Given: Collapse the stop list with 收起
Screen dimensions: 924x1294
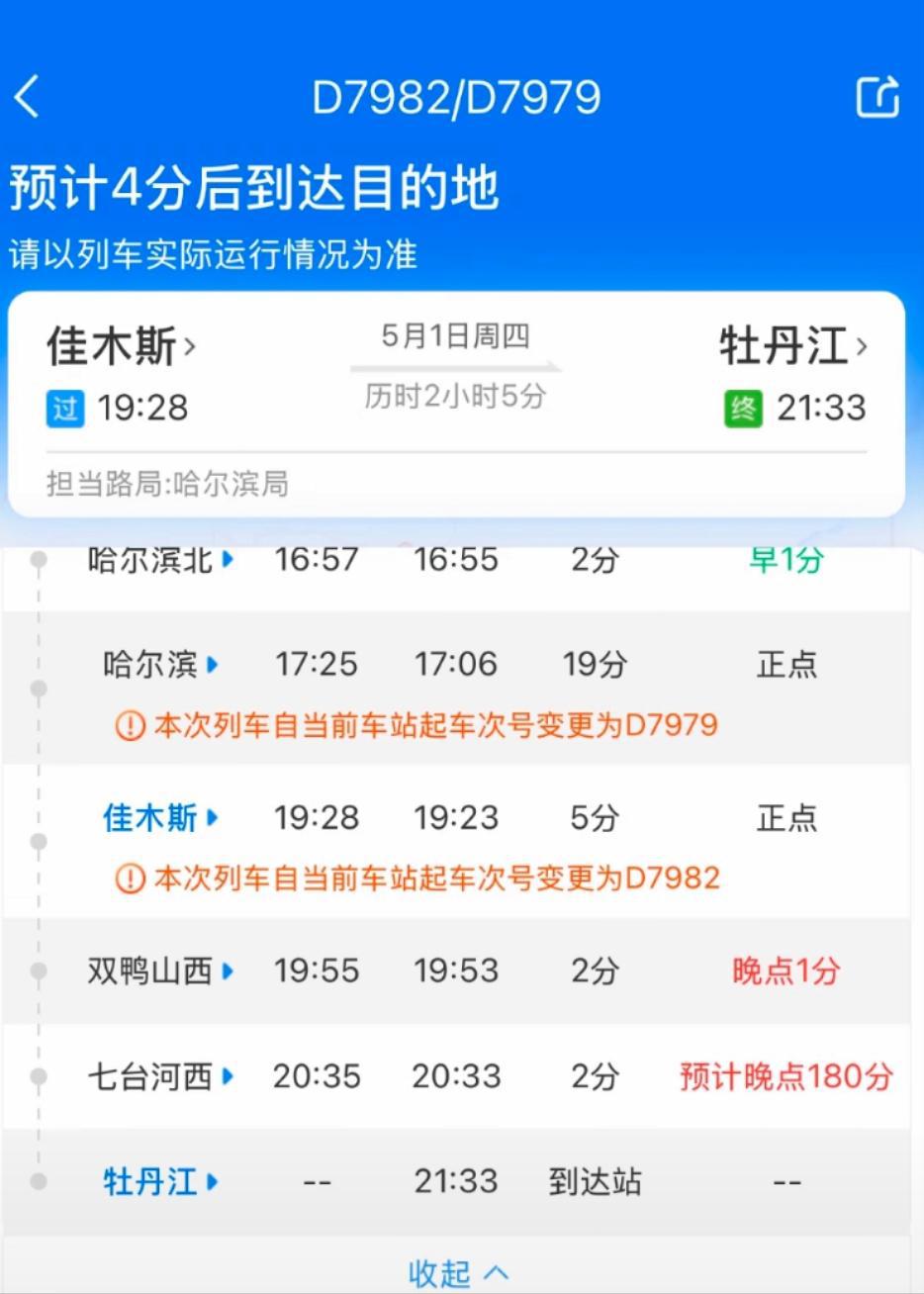Looking at the screenshot, I should 458,1272.
